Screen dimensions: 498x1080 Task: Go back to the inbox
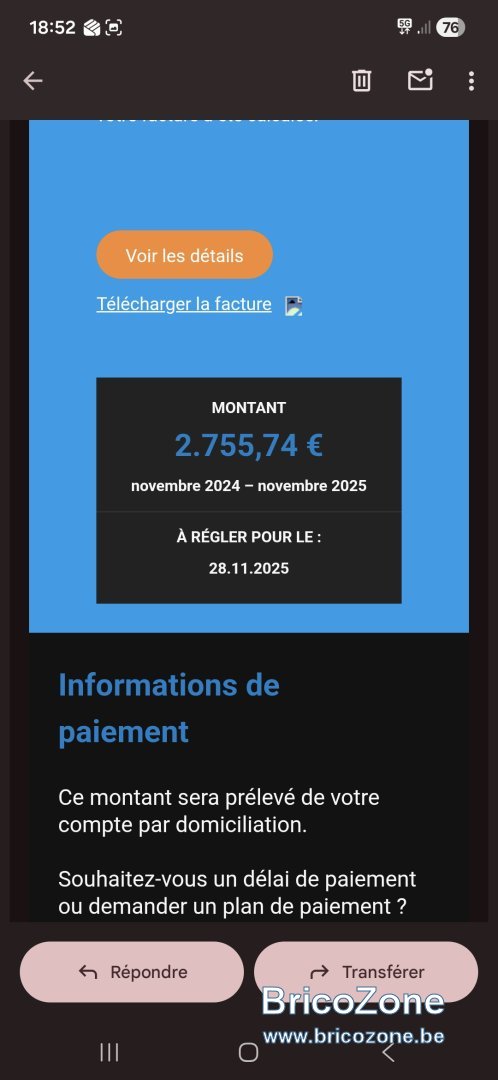(33, 81)
